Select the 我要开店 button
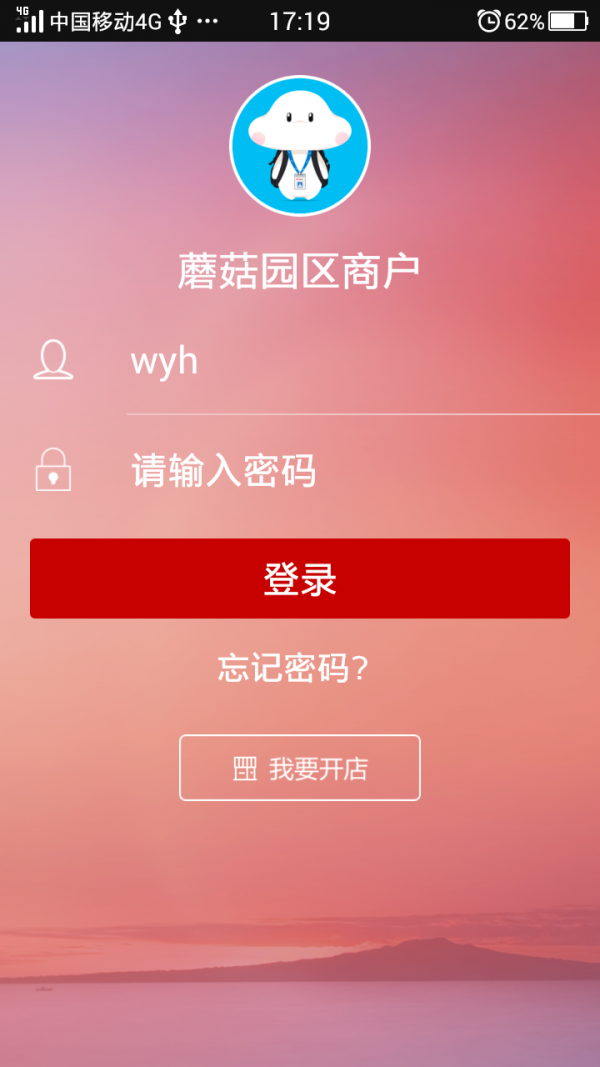The height and width of the screenshot is (1067, 600). [x=300, y=768]
